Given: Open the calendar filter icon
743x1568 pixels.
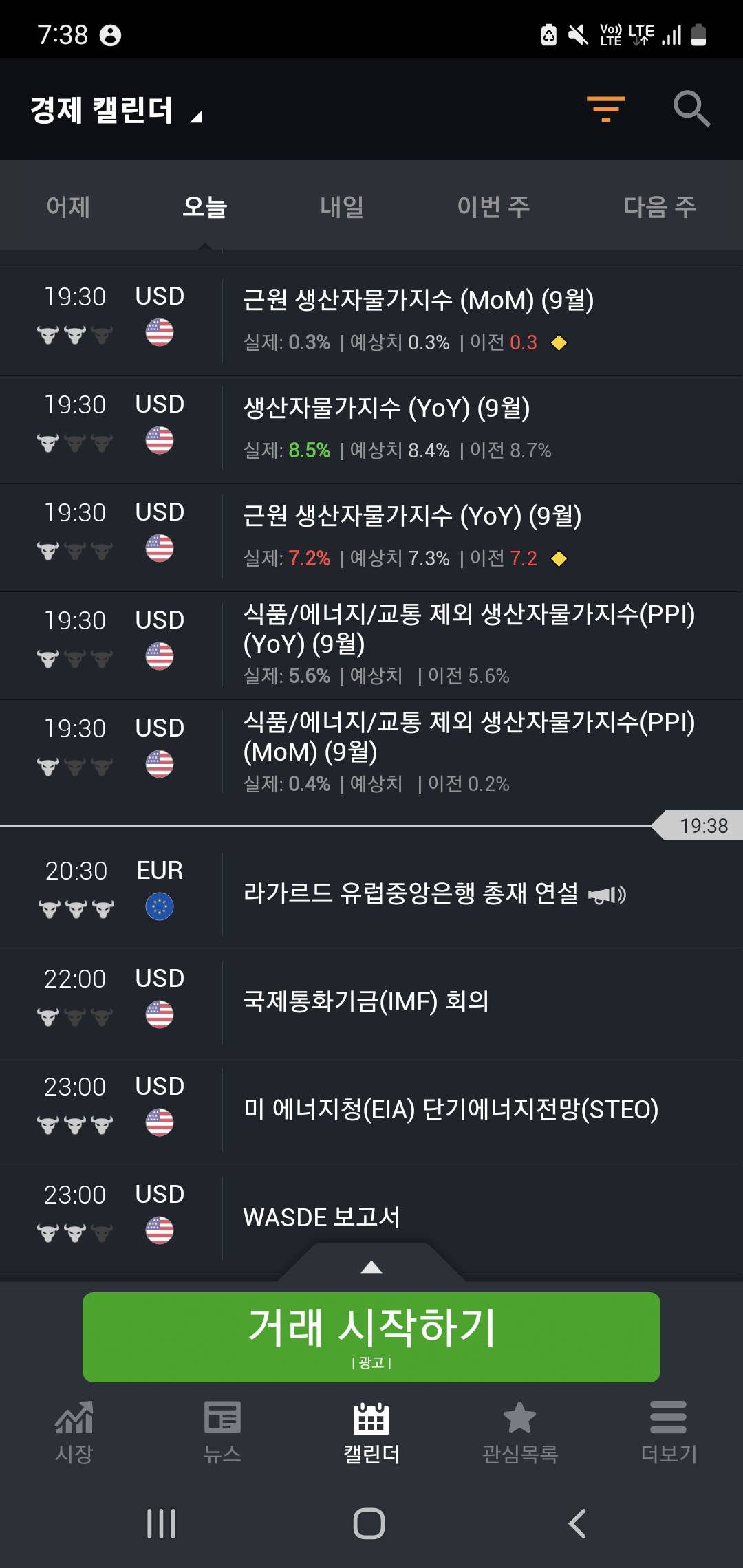Looking at the screenshot, I should point(605,109).
